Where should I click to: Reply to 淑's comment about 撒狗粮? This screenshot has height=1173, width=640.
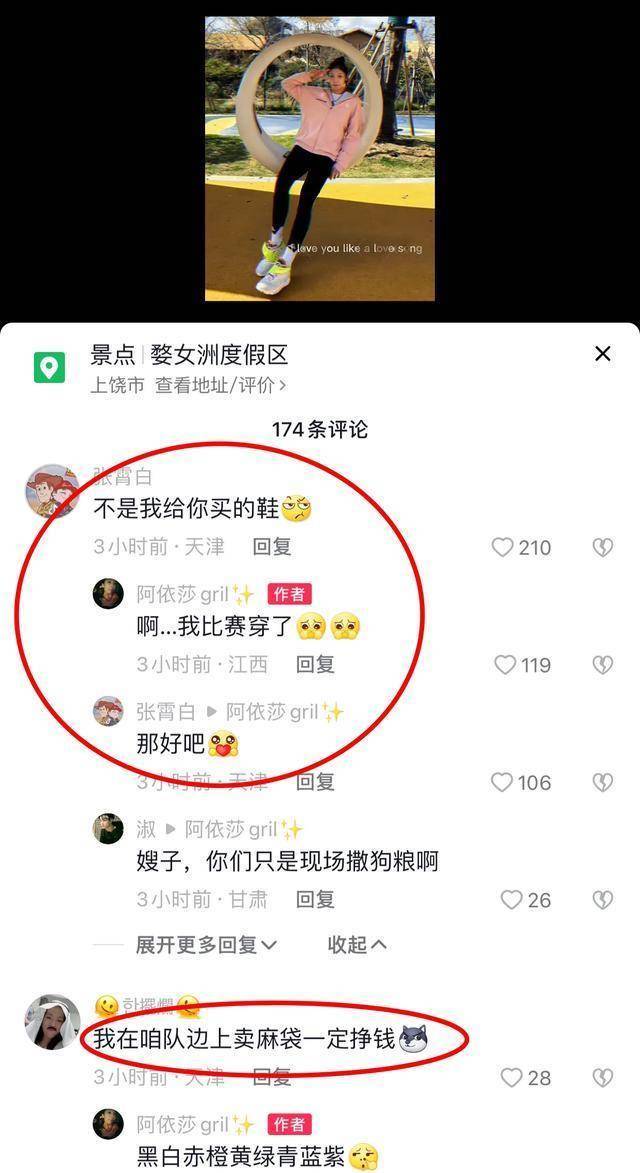315,899
